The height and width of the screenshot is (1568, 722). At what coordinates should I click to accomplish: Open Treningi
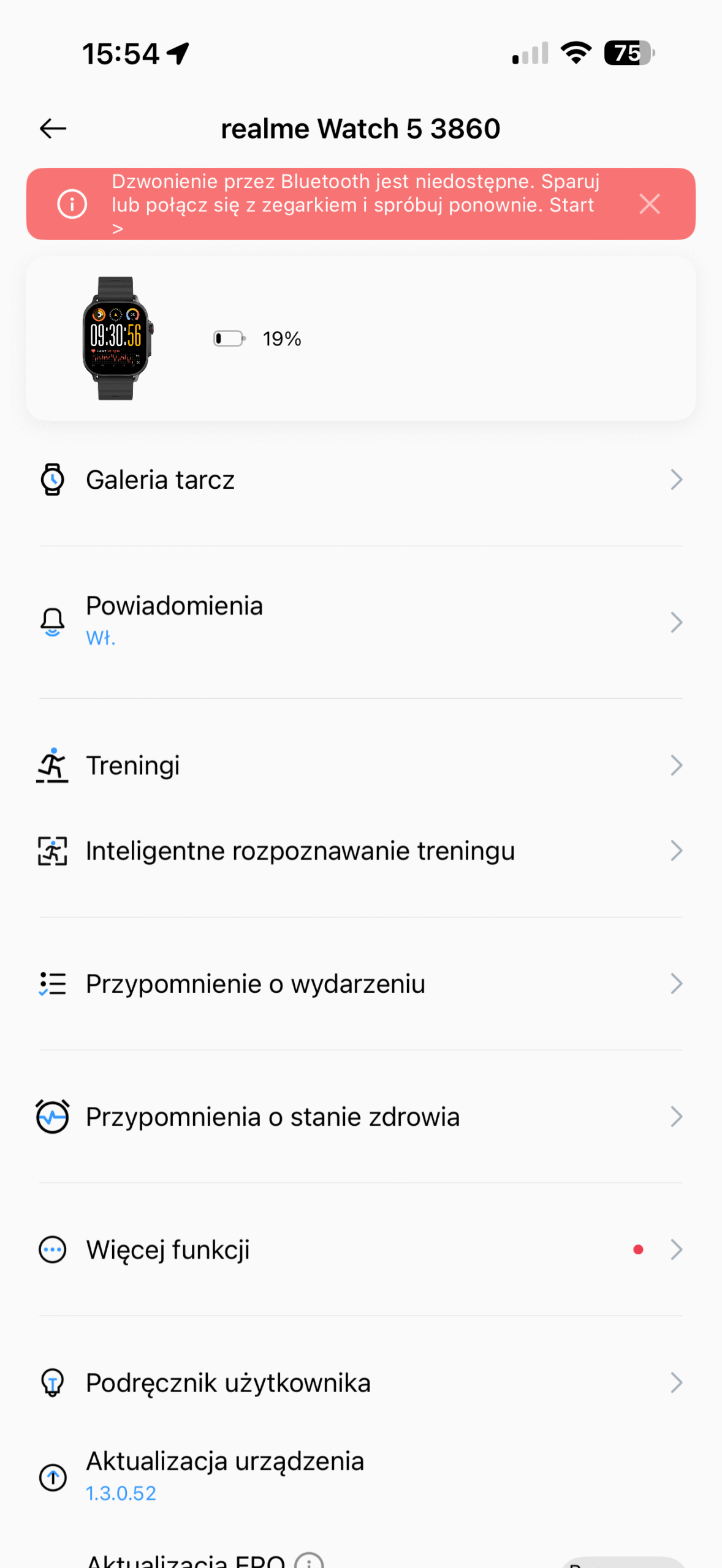(x=360, y=765)
